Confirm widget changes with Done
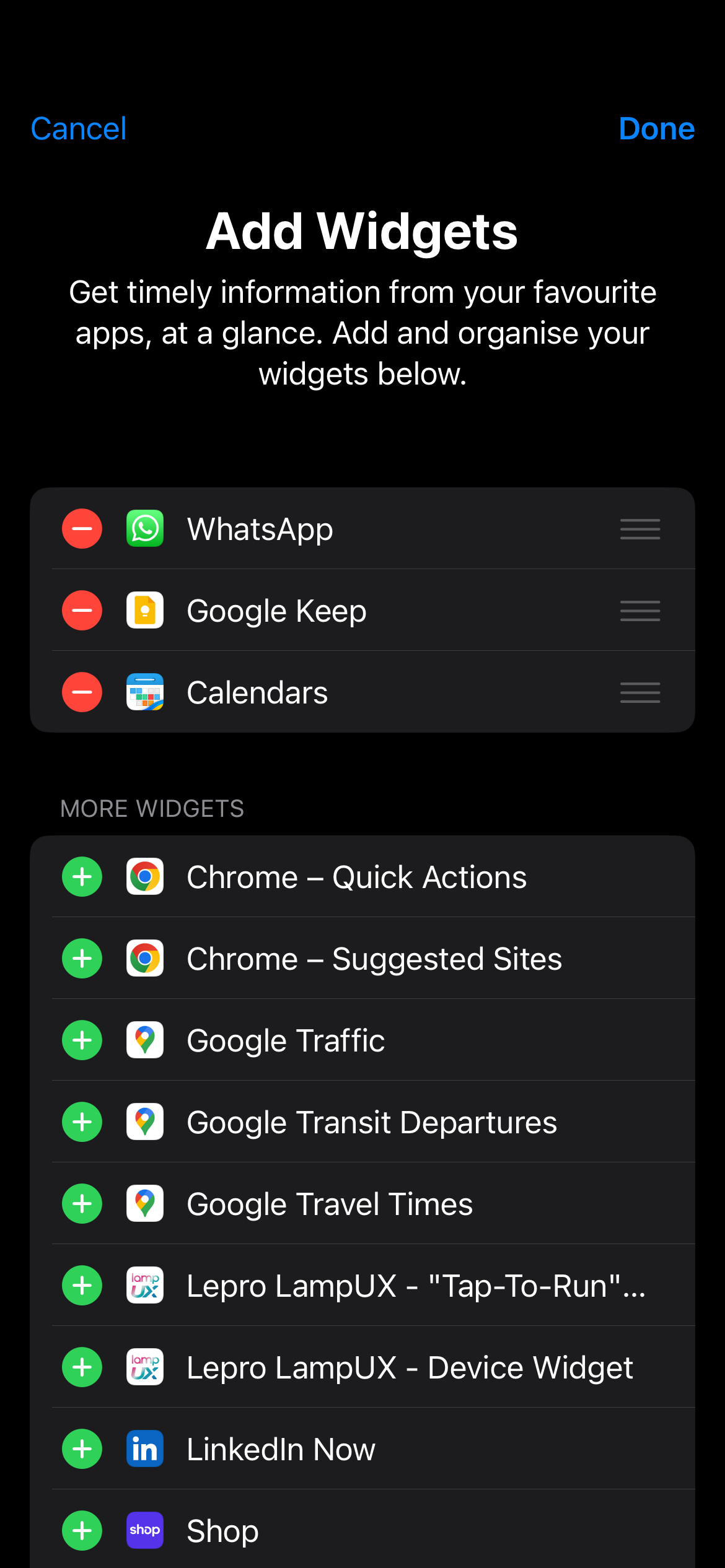The width and height of the screenshot is (725, 1568). click(656, 129)
